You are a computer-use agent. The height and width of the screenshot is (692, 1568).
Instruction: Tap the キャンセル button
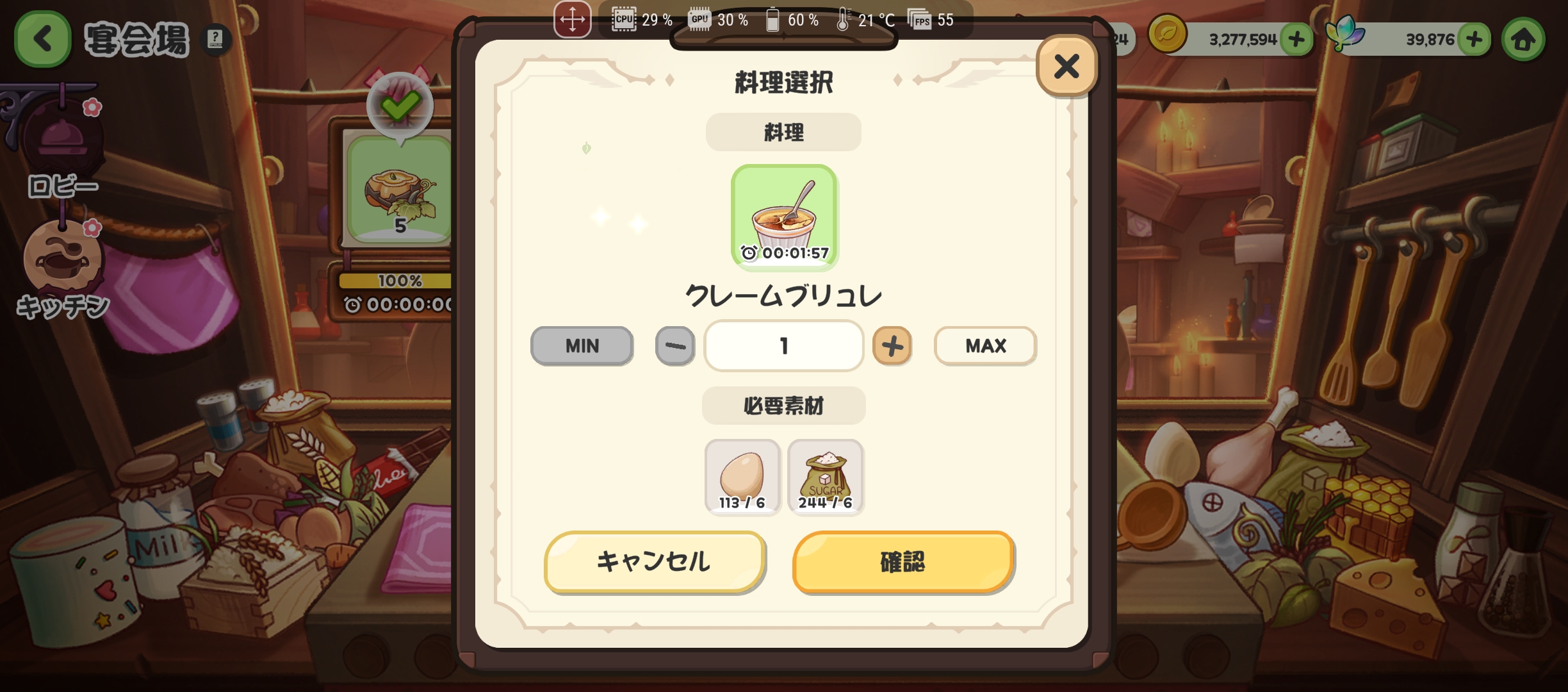click(654, 561)
